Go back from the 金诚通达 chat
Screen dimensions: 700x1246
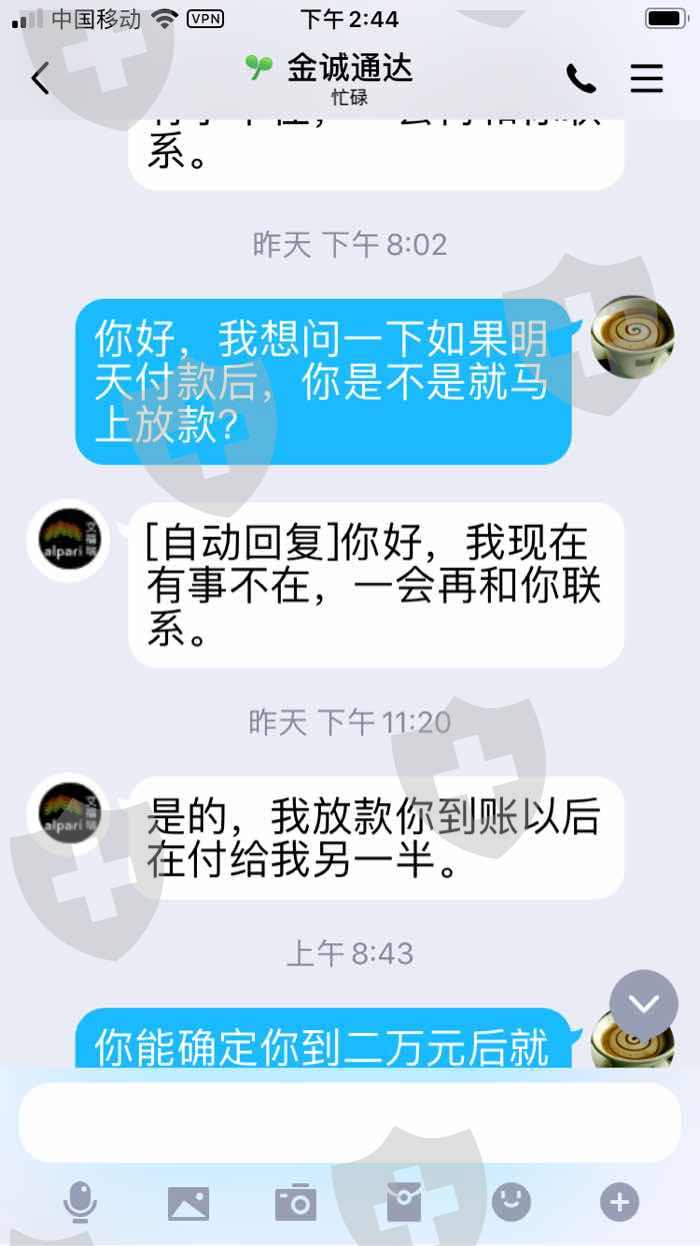coord(40,78)
